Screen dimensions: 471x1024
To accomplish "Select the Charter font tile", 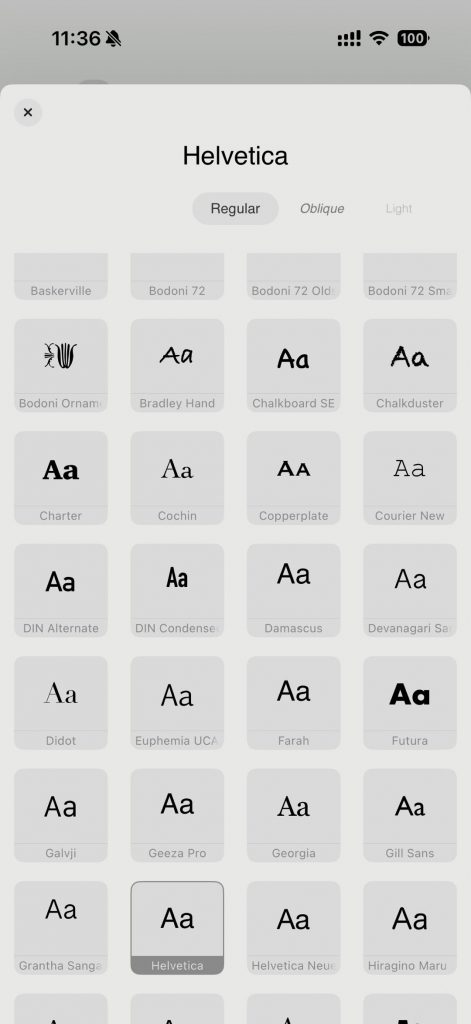I will pos(61,478).
